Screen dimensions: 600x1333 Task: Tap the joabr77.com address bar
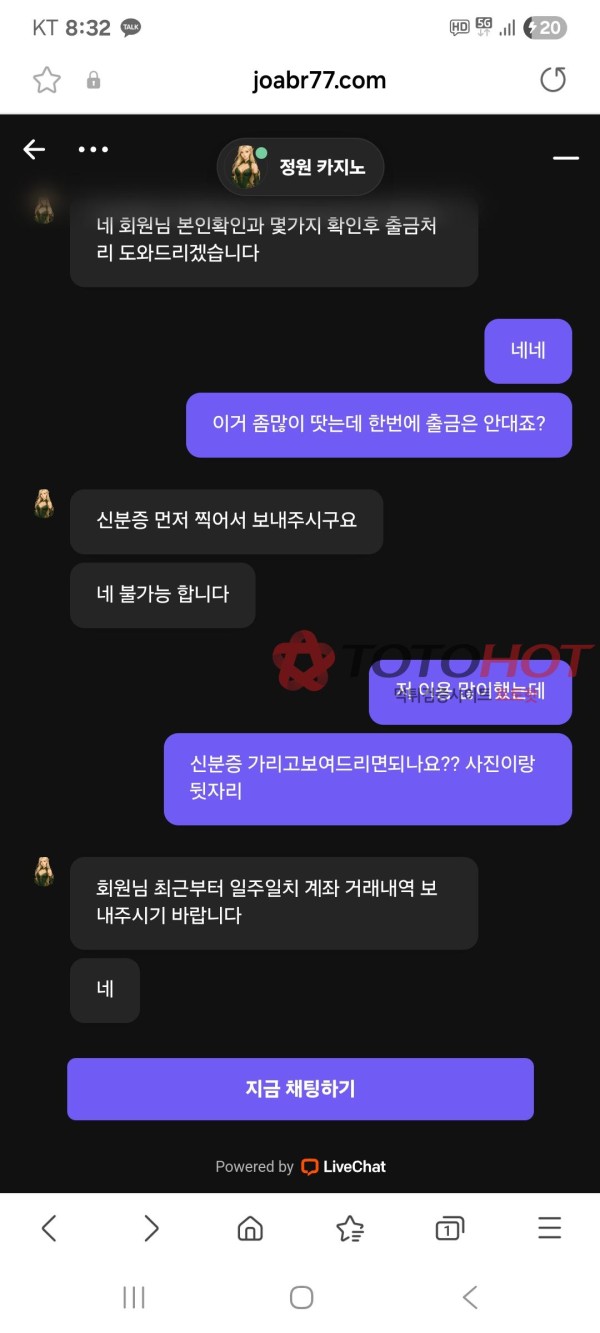click(319, 81)
